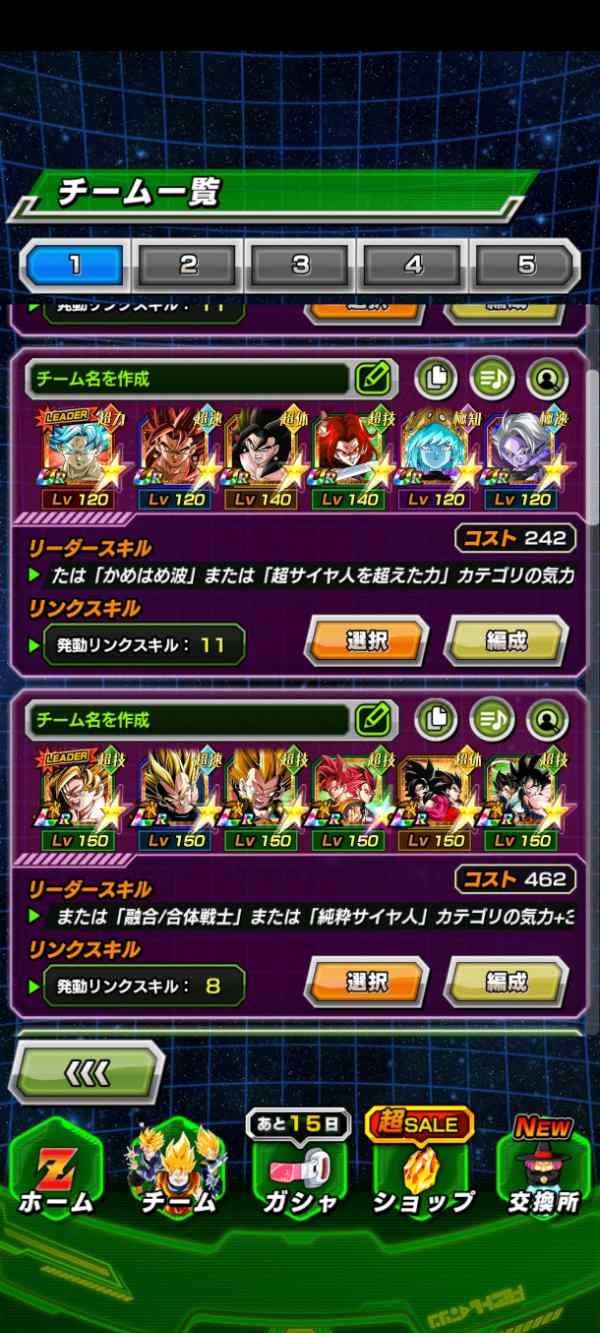Viewport: 600px width, 1333px height.
Task: Switch to team page tab 2
Action: pos(188,266)
